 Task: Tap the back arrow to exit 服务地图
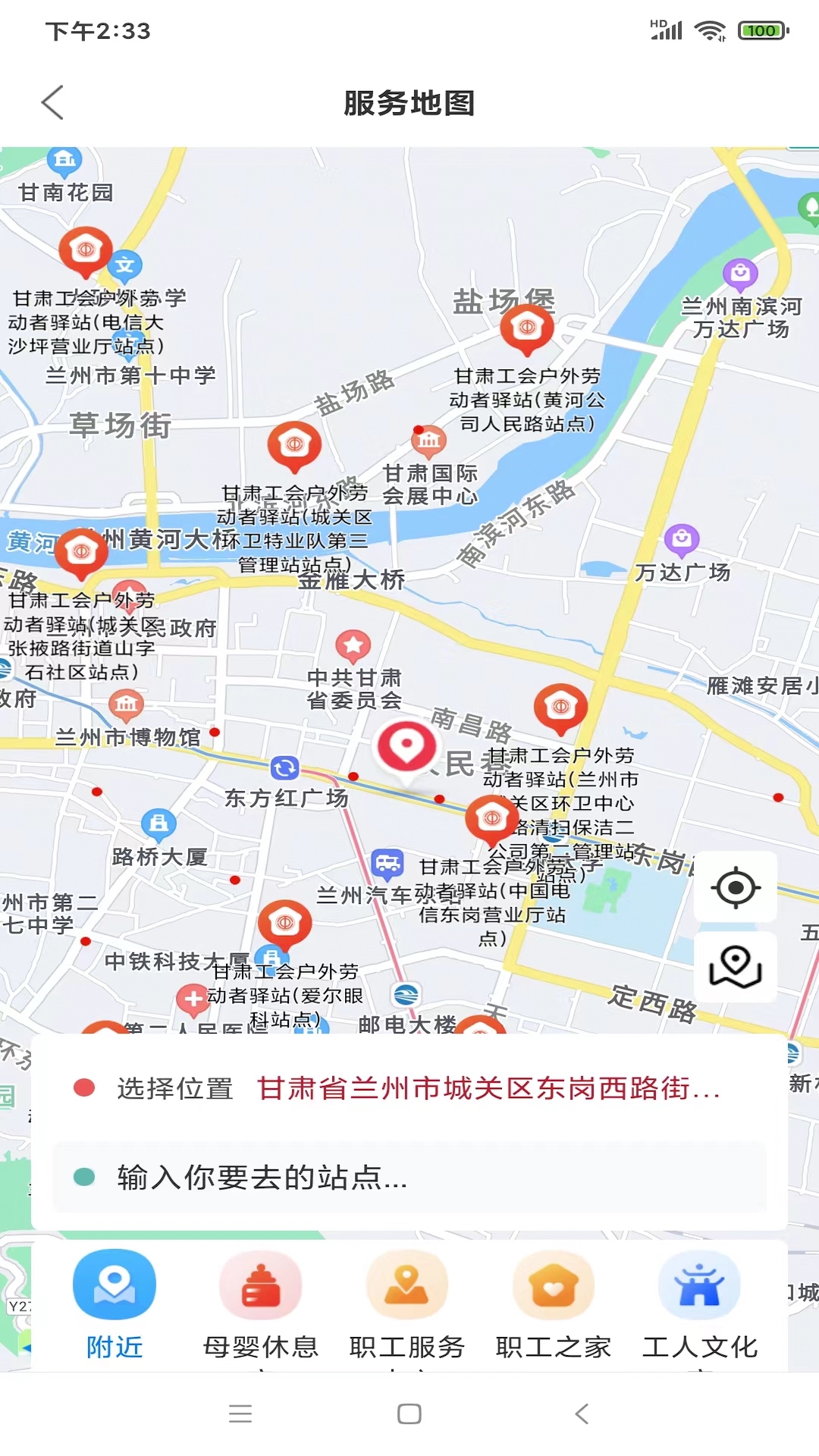tap(52, 104)
